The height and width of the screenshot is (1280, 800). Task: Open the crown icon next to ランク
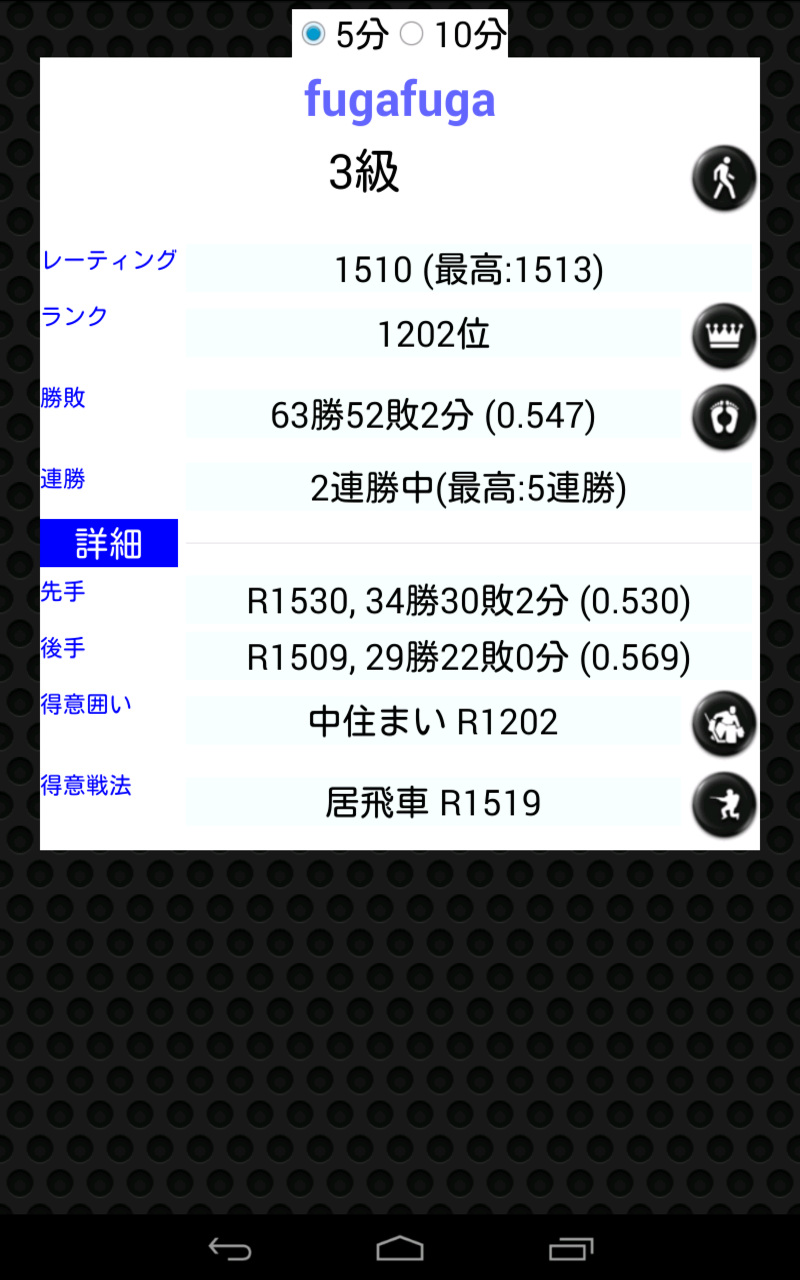click(x=724, y=336)
